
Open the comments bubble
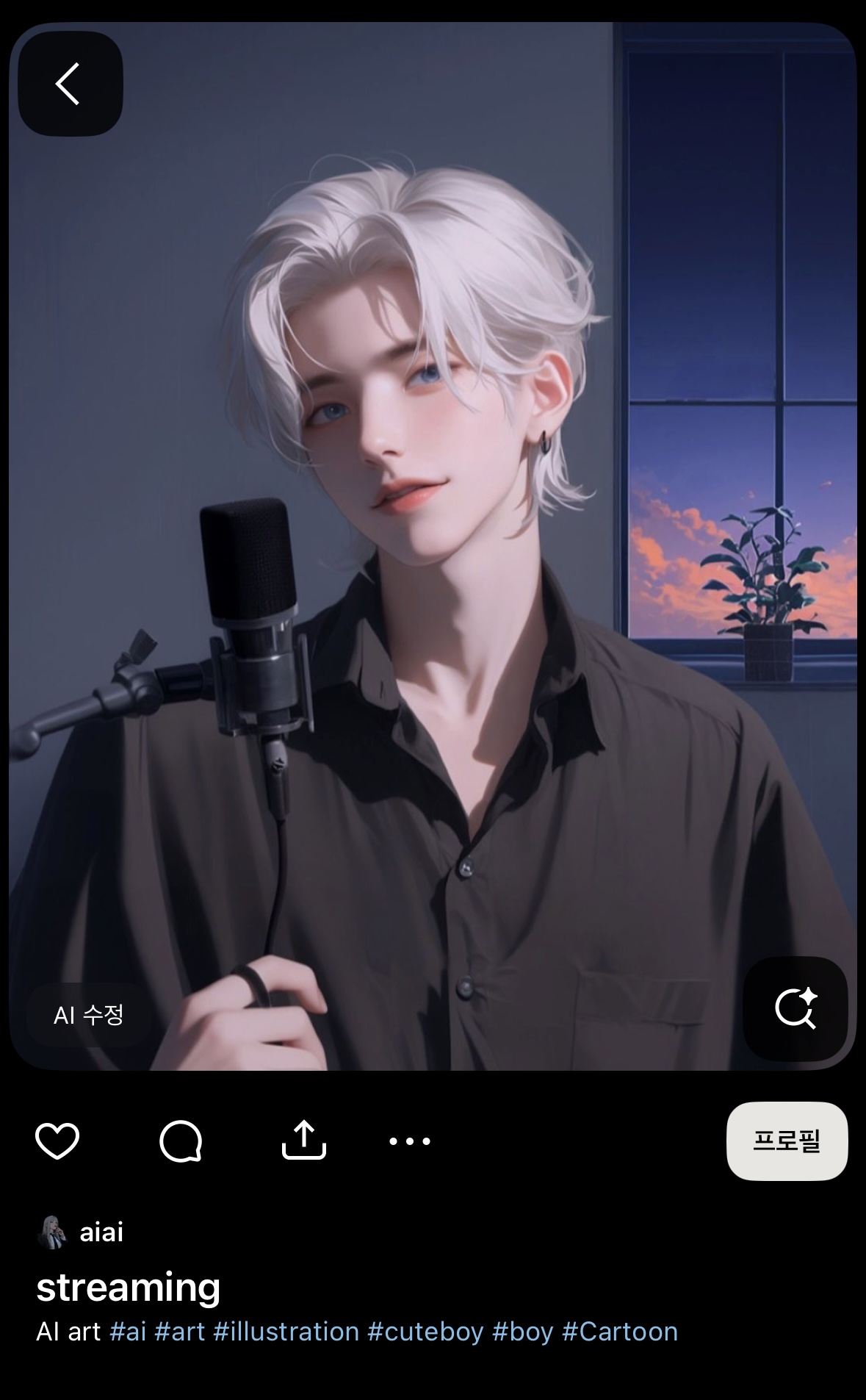point(181,1141)
